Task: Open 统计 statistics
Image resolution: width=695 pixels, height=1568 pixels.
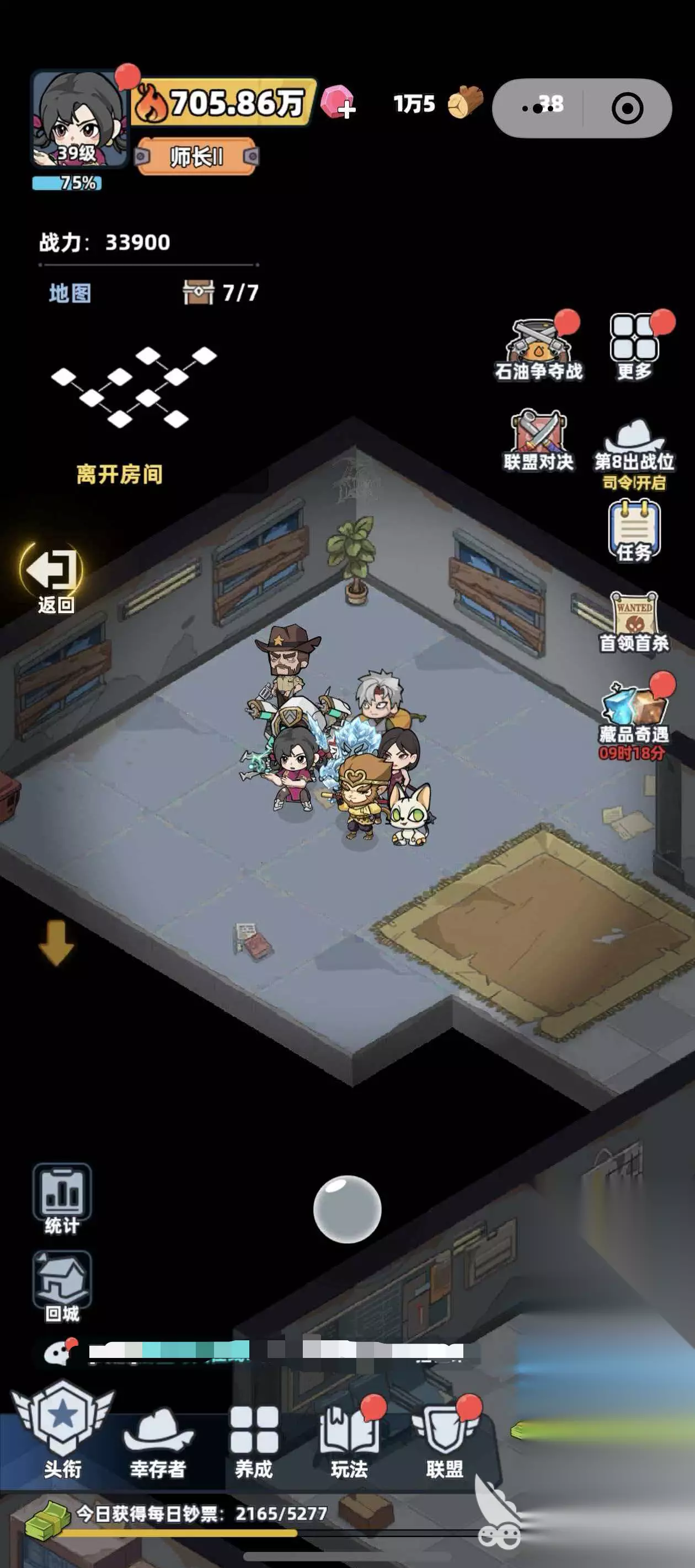Action: coord(62,1199)
